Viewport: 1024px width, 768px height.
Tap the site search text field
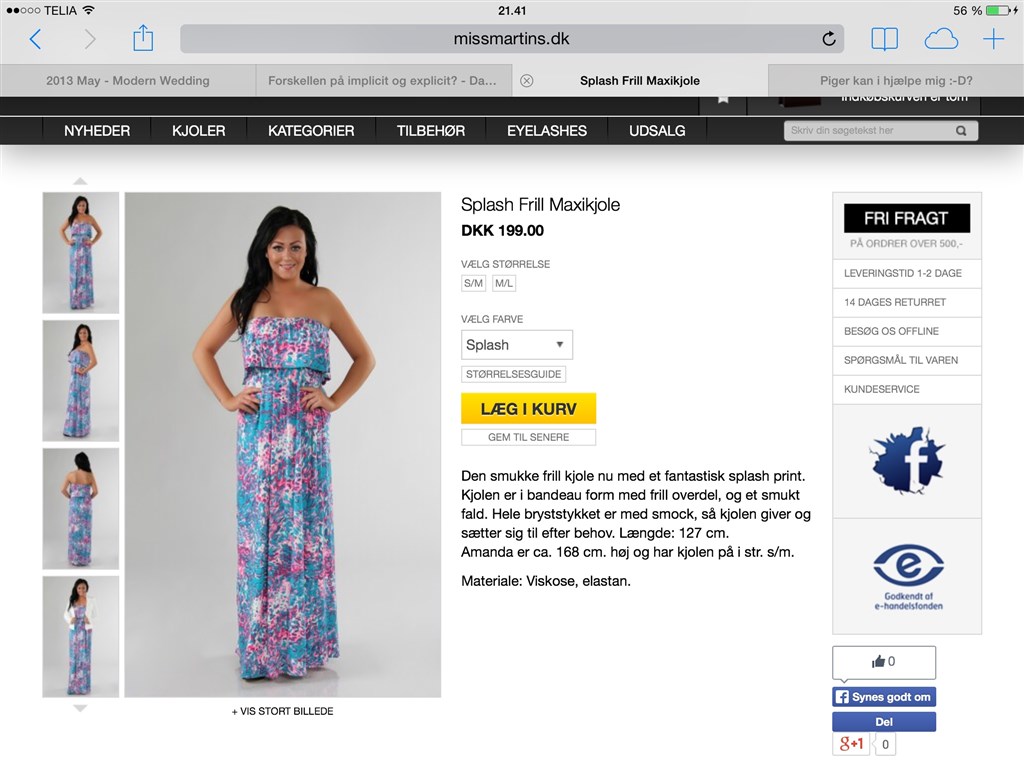pos(868,131)
